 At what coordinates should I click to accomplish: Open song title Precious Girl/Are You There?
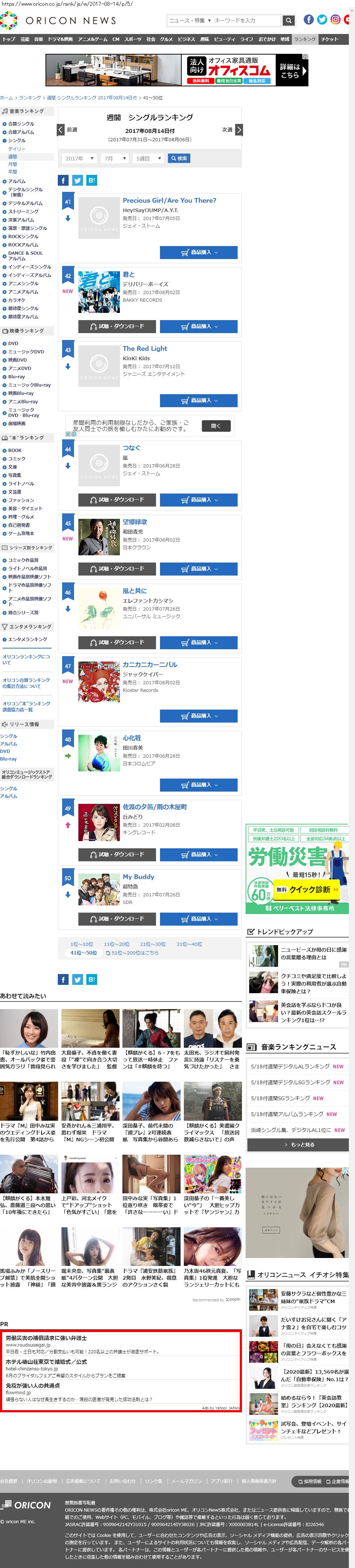[169, 200]
